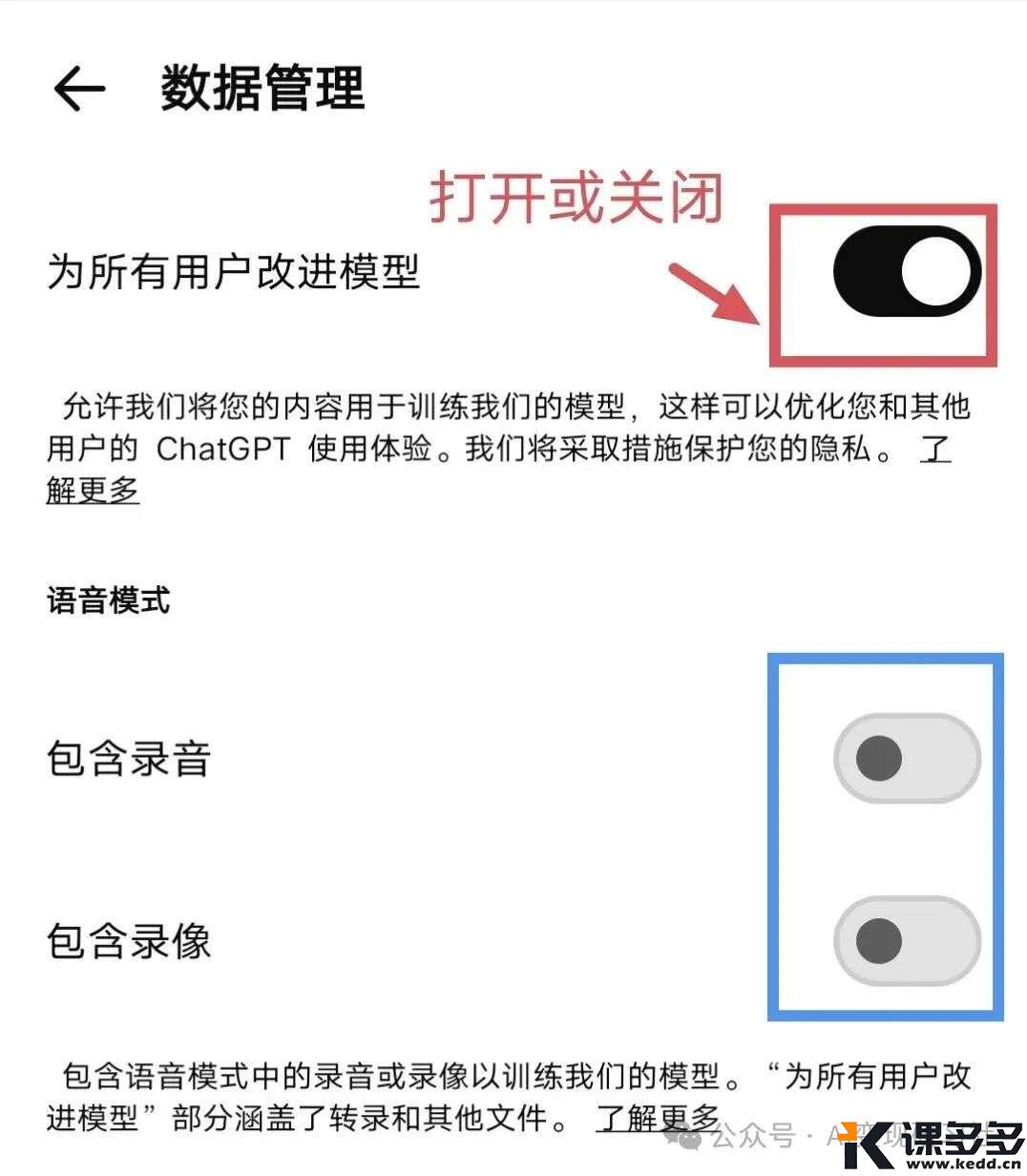Turn off 为所有用户改进模型 switch
Screen dimensions: 1027x1176
click(906, 272)
